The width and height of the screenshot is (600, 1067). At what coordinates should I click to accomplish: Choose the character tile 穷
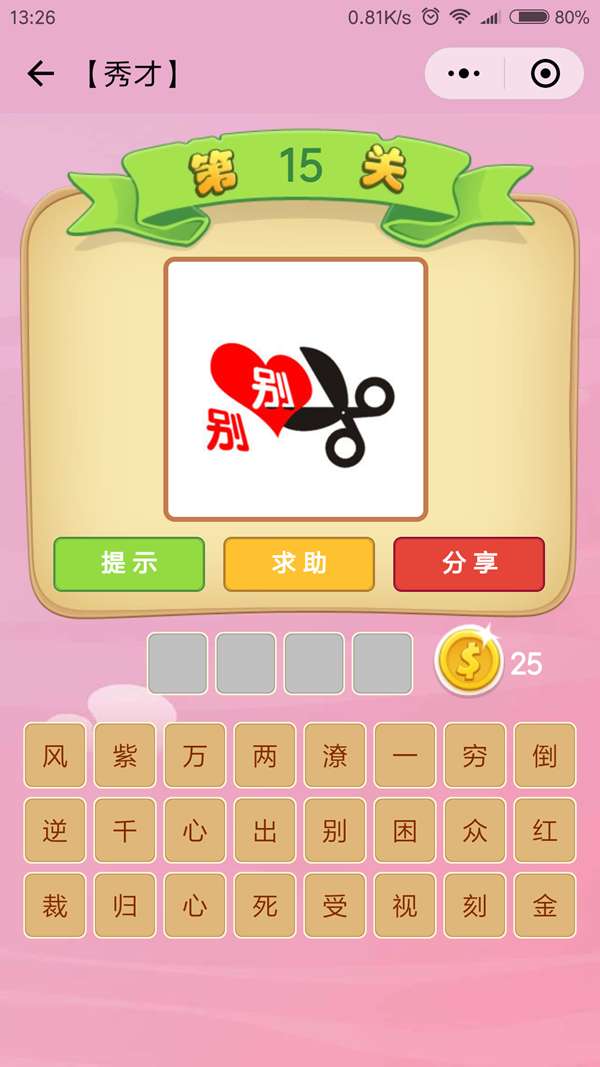point(475,755)
